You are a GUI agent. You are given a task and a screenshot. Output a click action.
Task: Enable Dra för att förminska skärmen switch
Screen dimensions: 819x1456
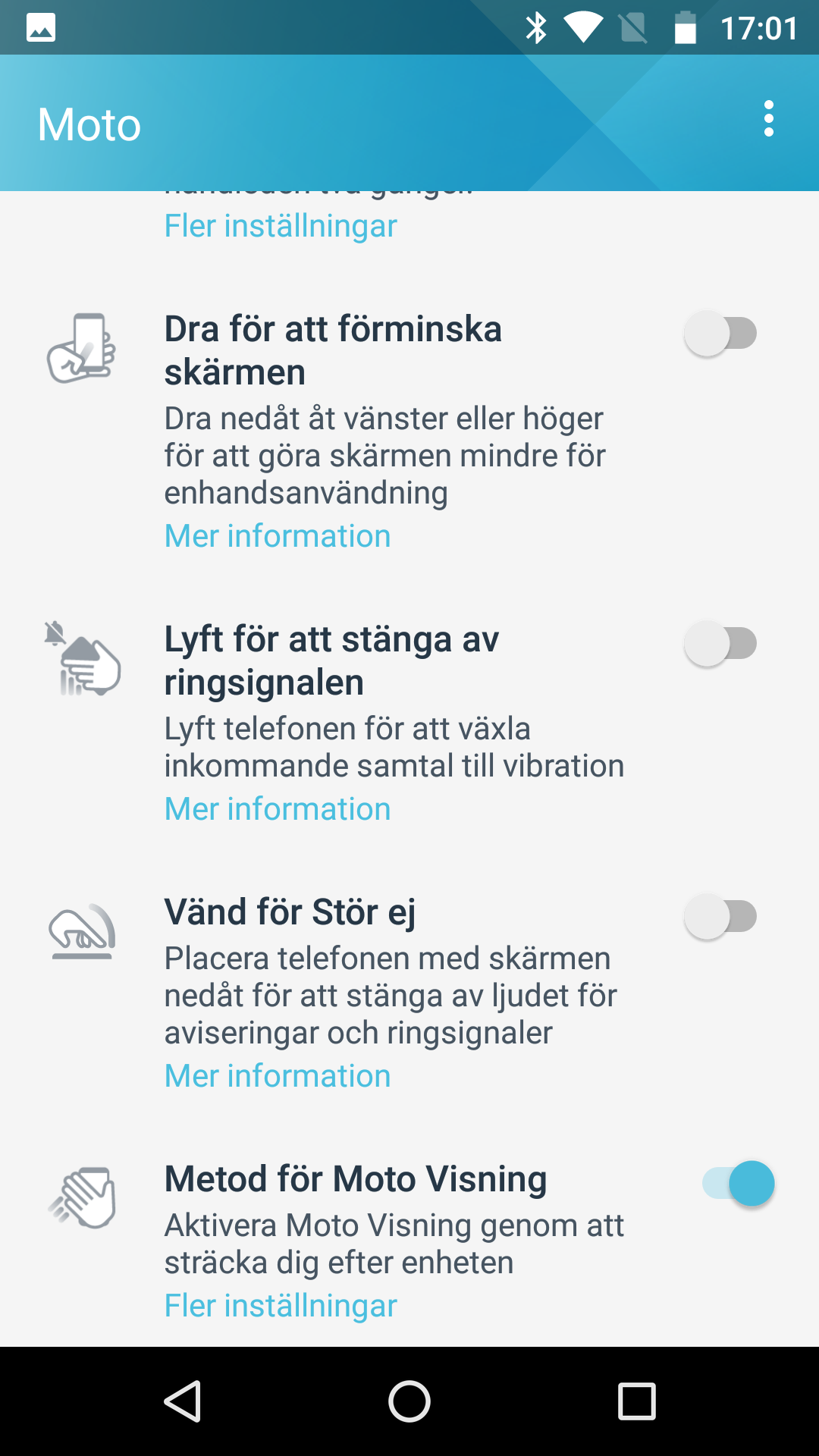pyautogui.click(x=720, y=334)
